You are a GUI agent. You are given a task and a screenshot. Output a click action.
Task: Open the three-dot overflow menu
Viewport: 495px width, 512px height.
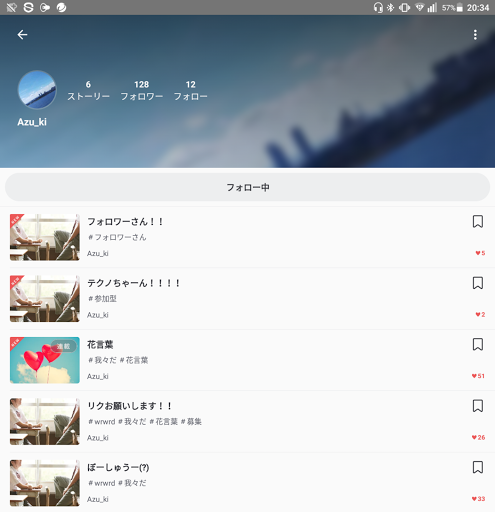[x=475, y=35]
